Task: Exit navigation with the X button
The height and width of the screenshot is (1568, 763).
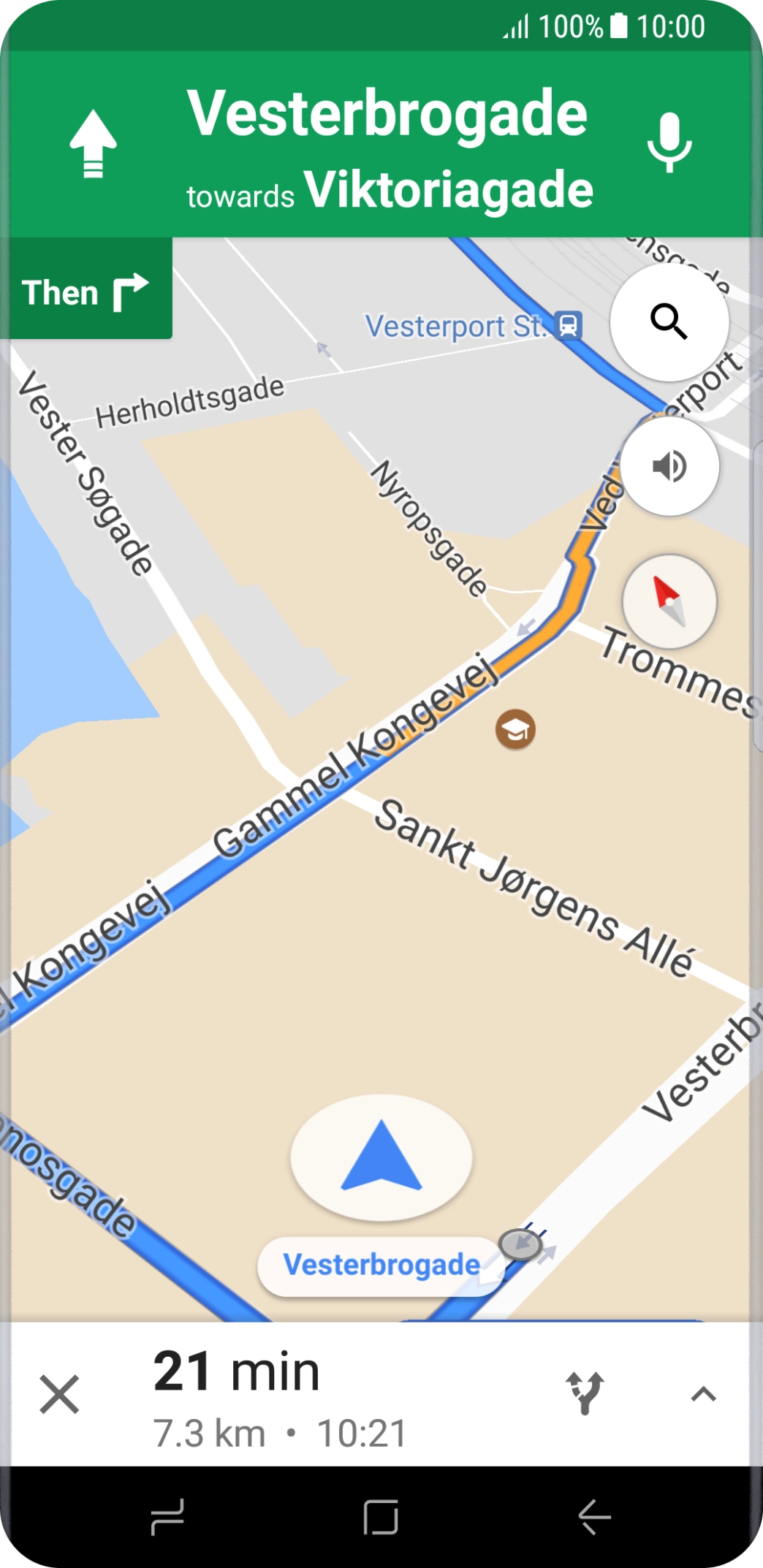Action: click(59, 1394)
